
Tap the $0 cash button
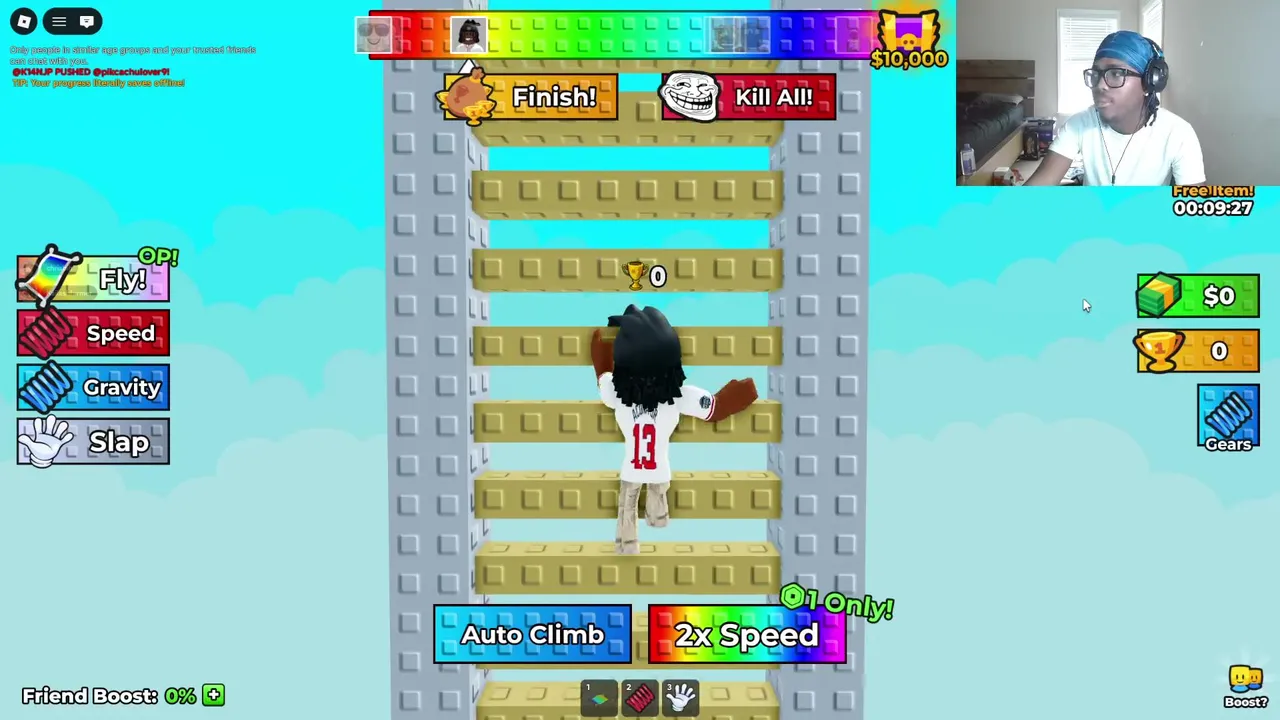pyautogui.click(x=1198, y=296)
